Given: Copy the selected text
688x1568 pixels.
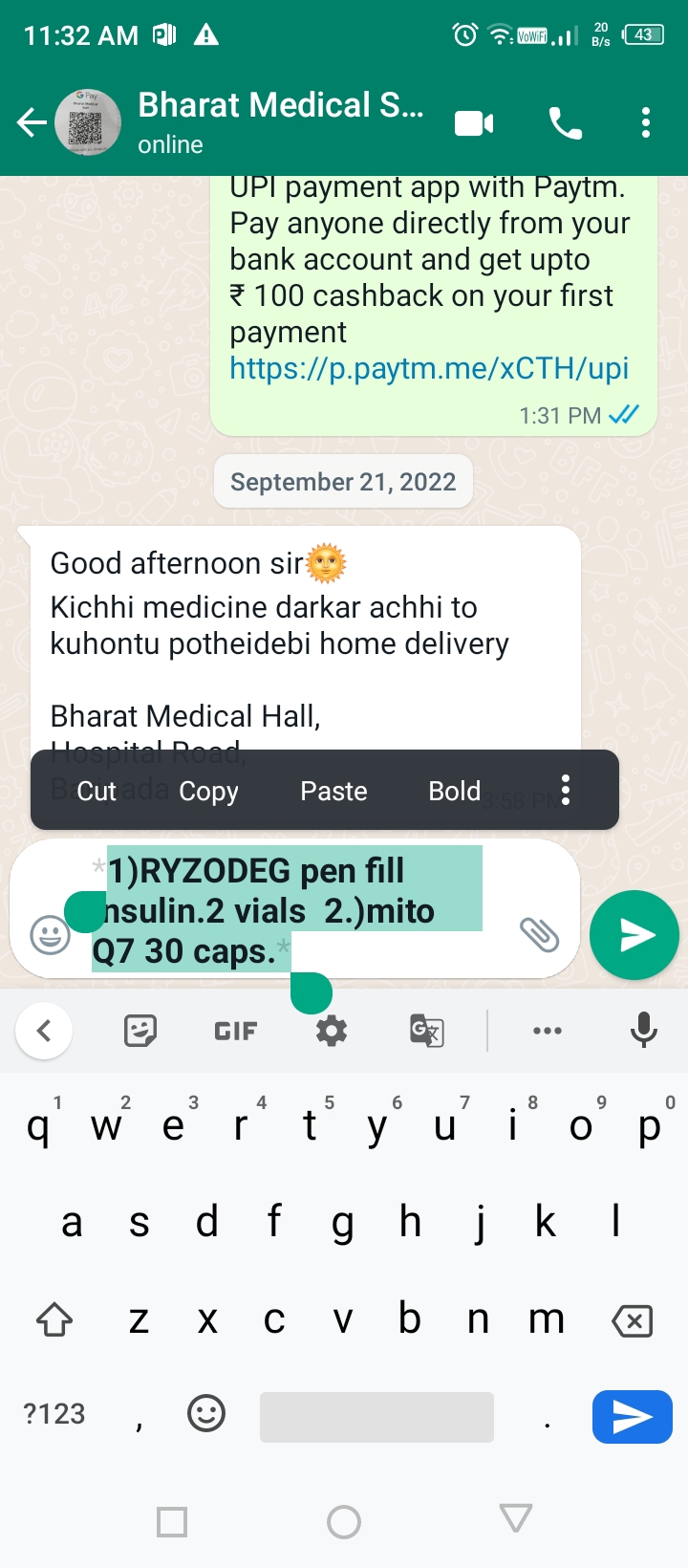Looking at the screenshot, I should [208, 792].
